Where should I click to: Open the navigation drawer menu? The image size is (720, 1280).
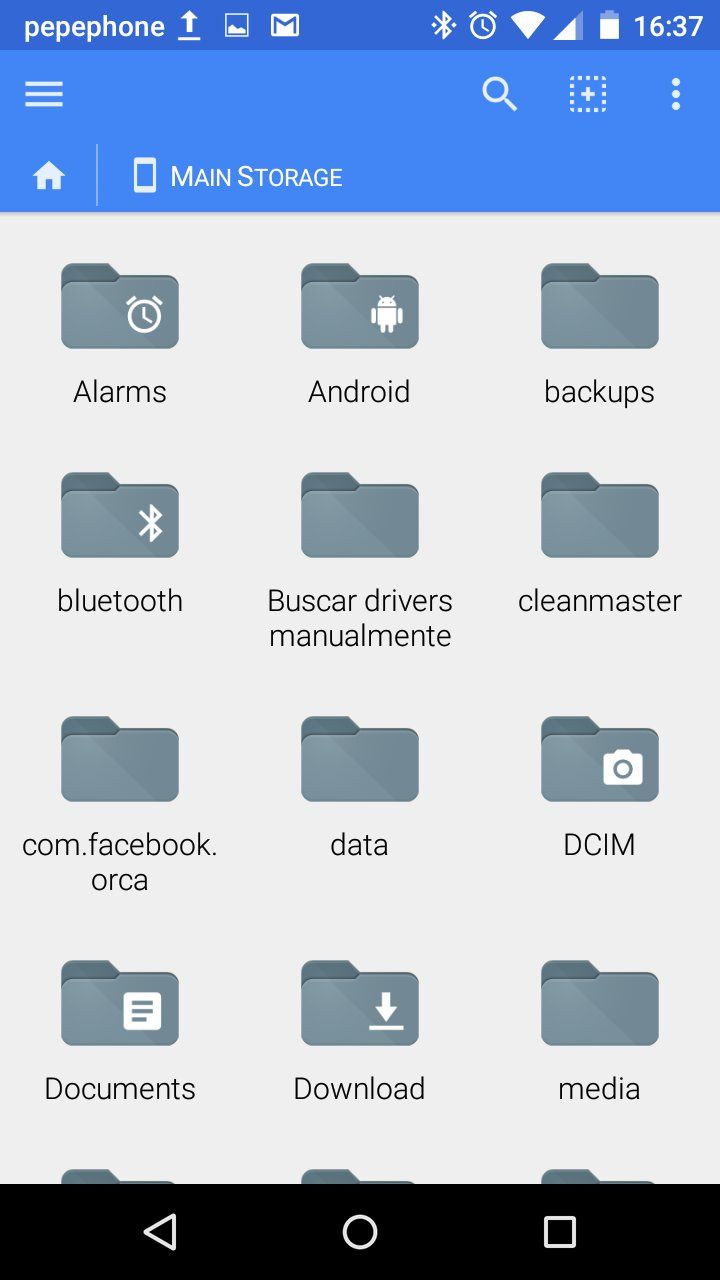point(44,95)
